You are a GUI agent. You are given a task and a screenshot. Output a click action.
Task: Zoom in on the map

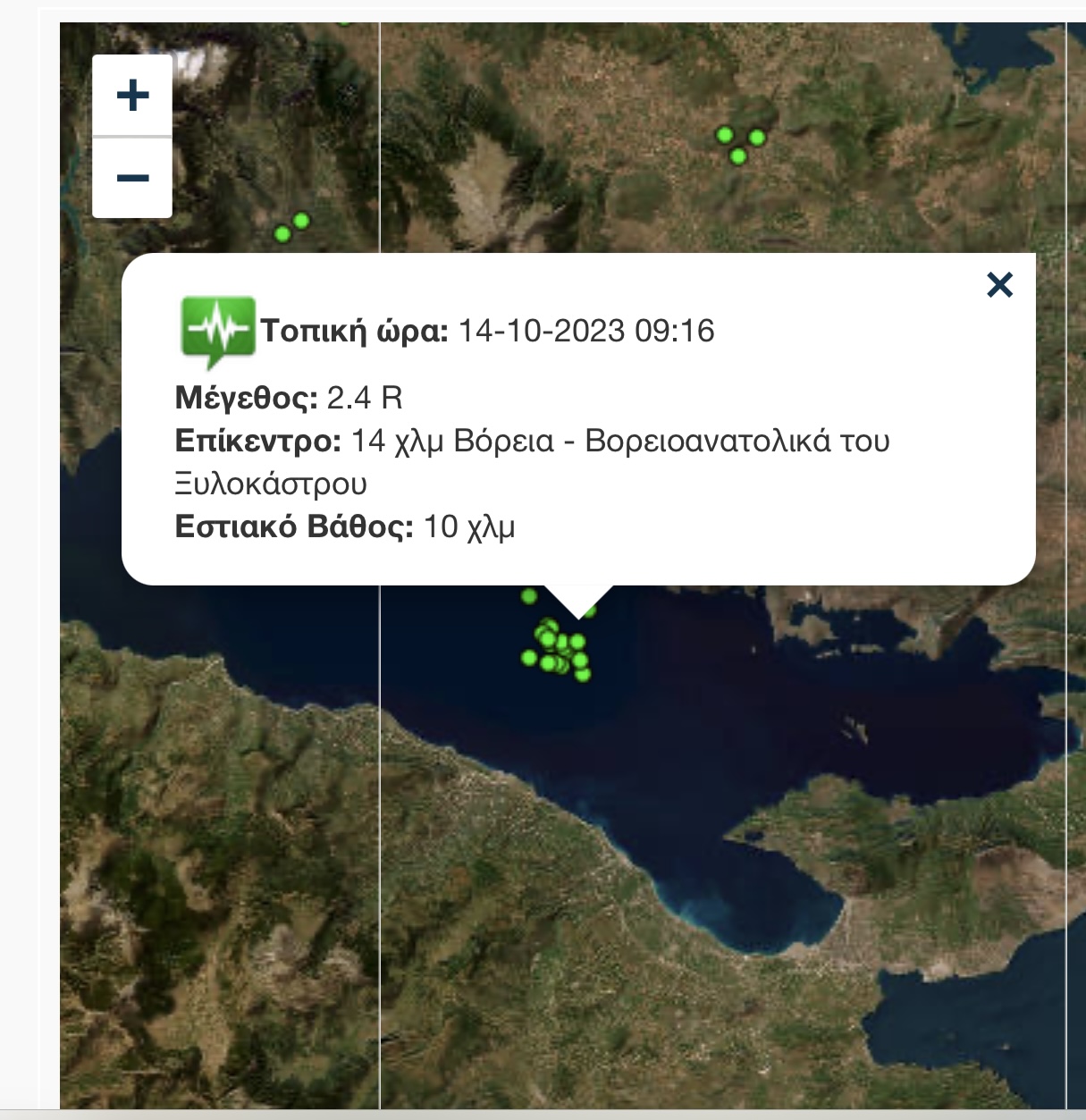[132, 96]
